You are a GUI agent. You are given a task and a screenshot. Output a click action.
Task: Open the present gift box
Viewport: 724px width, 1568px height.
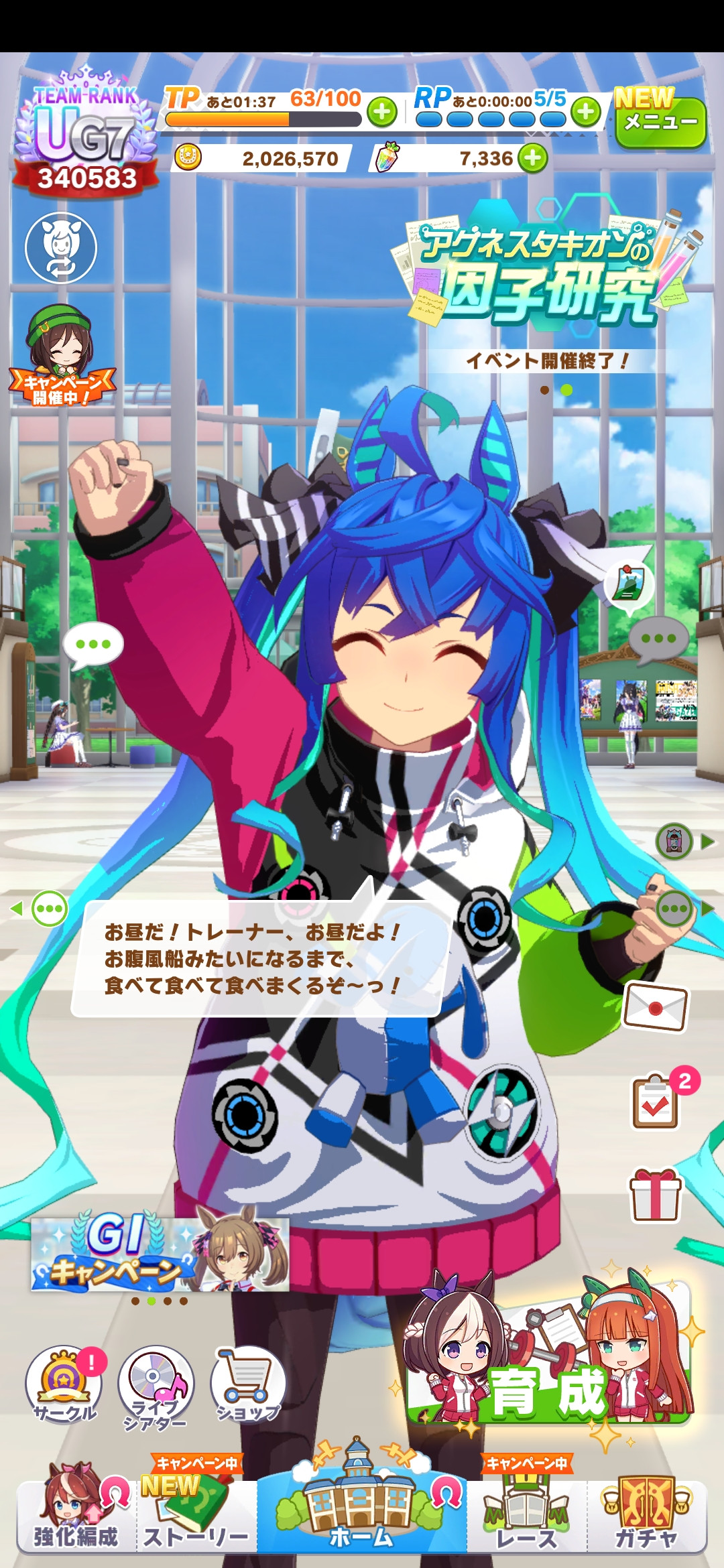[x=655, y=1196]
